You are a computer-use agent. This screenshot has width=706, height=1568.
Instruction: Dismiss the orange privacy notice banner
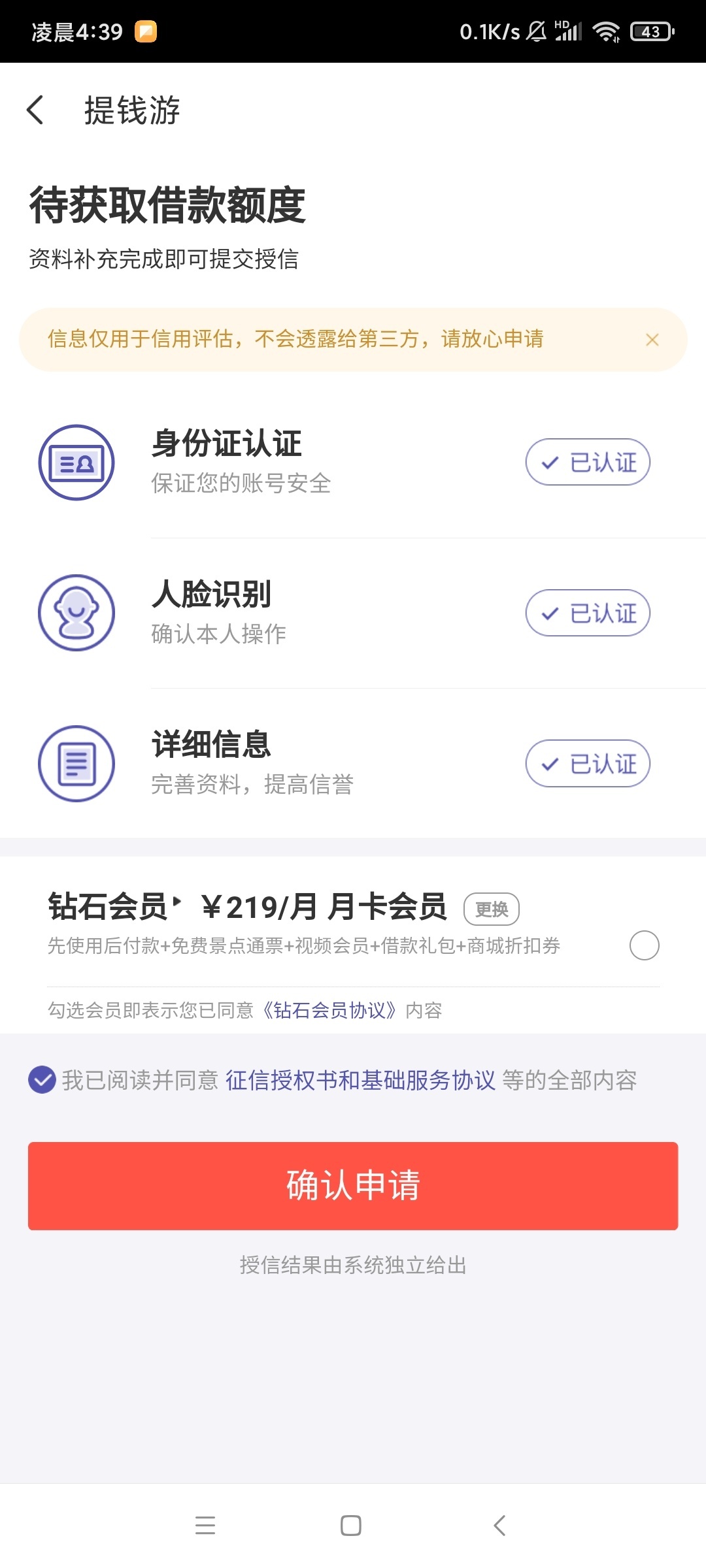coord(652,340)
